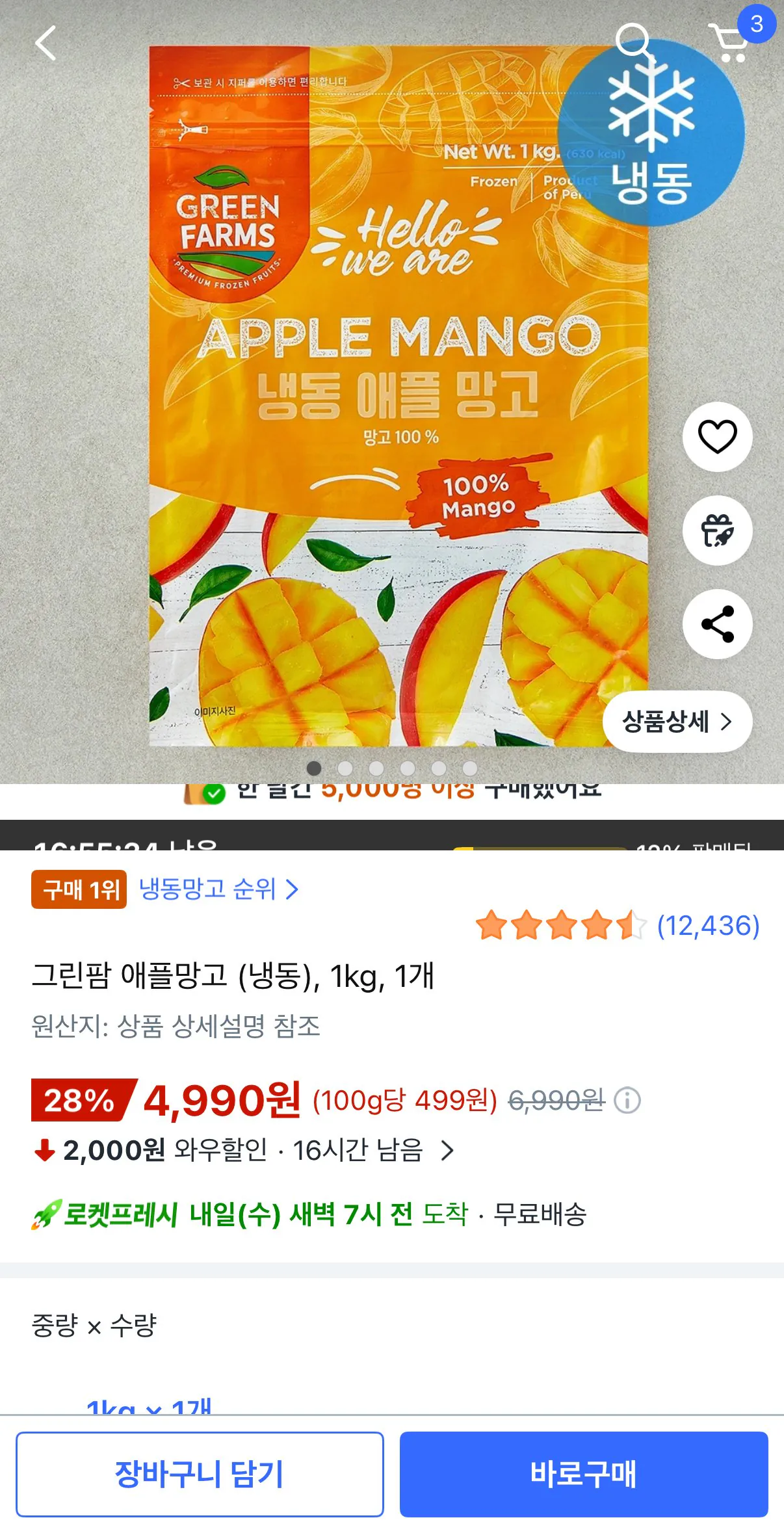Select the third carousel dot

coord(377,768)
